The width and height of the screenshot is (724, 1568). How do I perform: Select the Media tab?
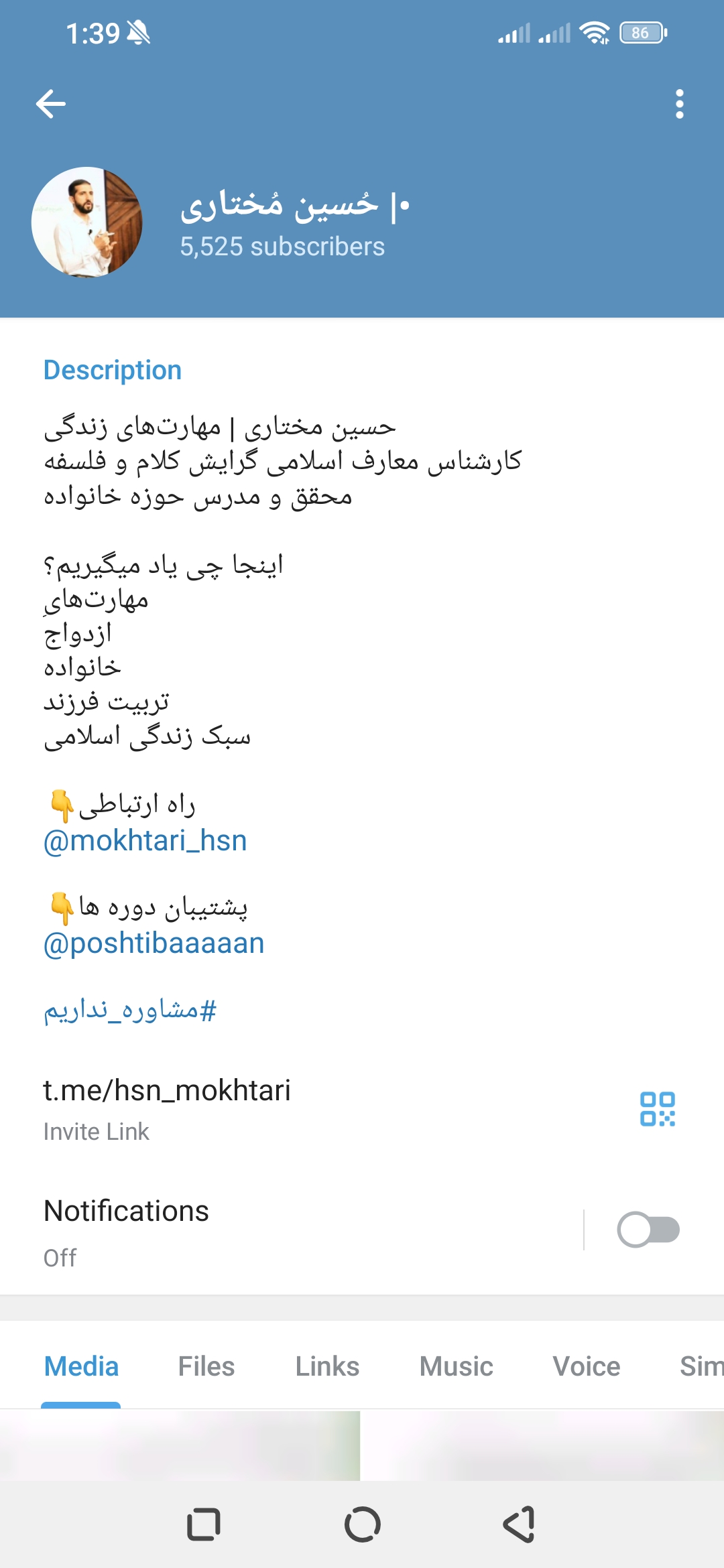pos(81,1366)
